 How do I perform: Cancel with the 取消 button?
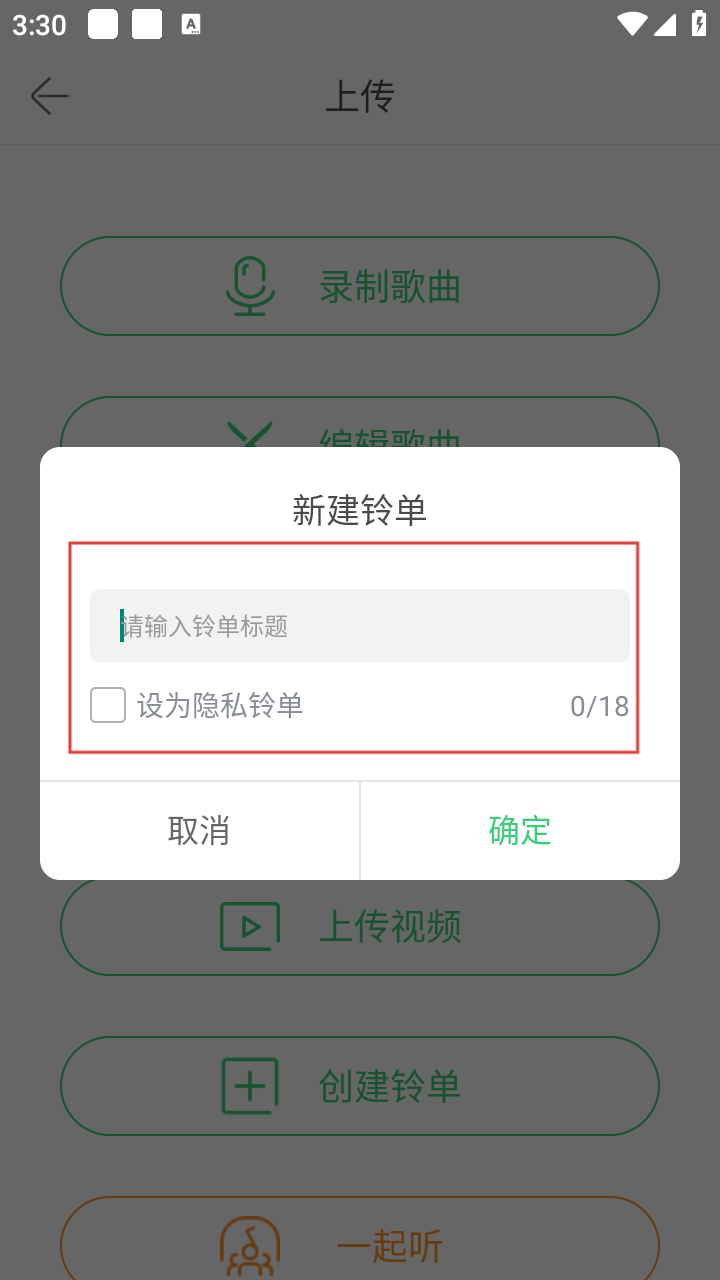[x=199, y=830]
